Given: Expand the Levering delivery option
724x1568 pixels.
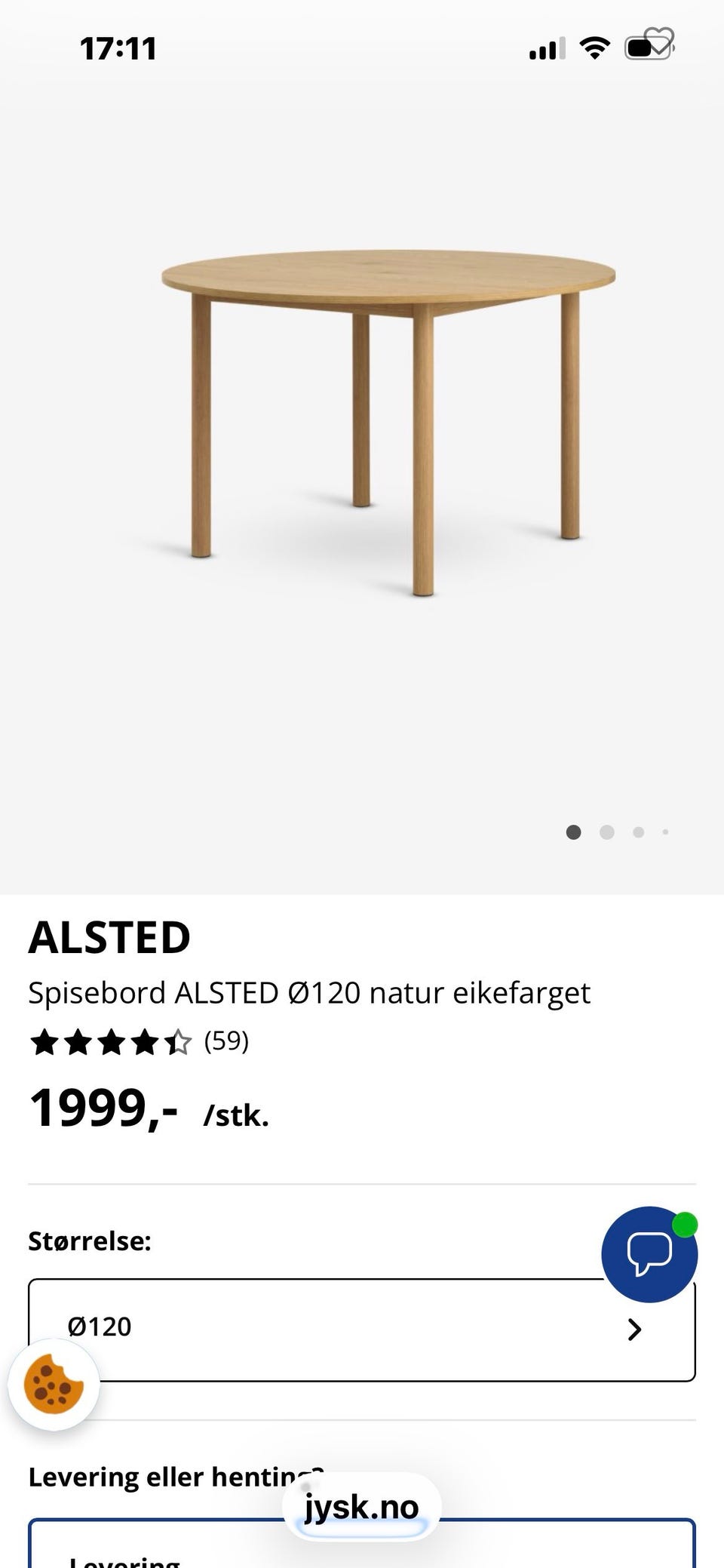Looking at the screenshot, I should click(362, 1554).
